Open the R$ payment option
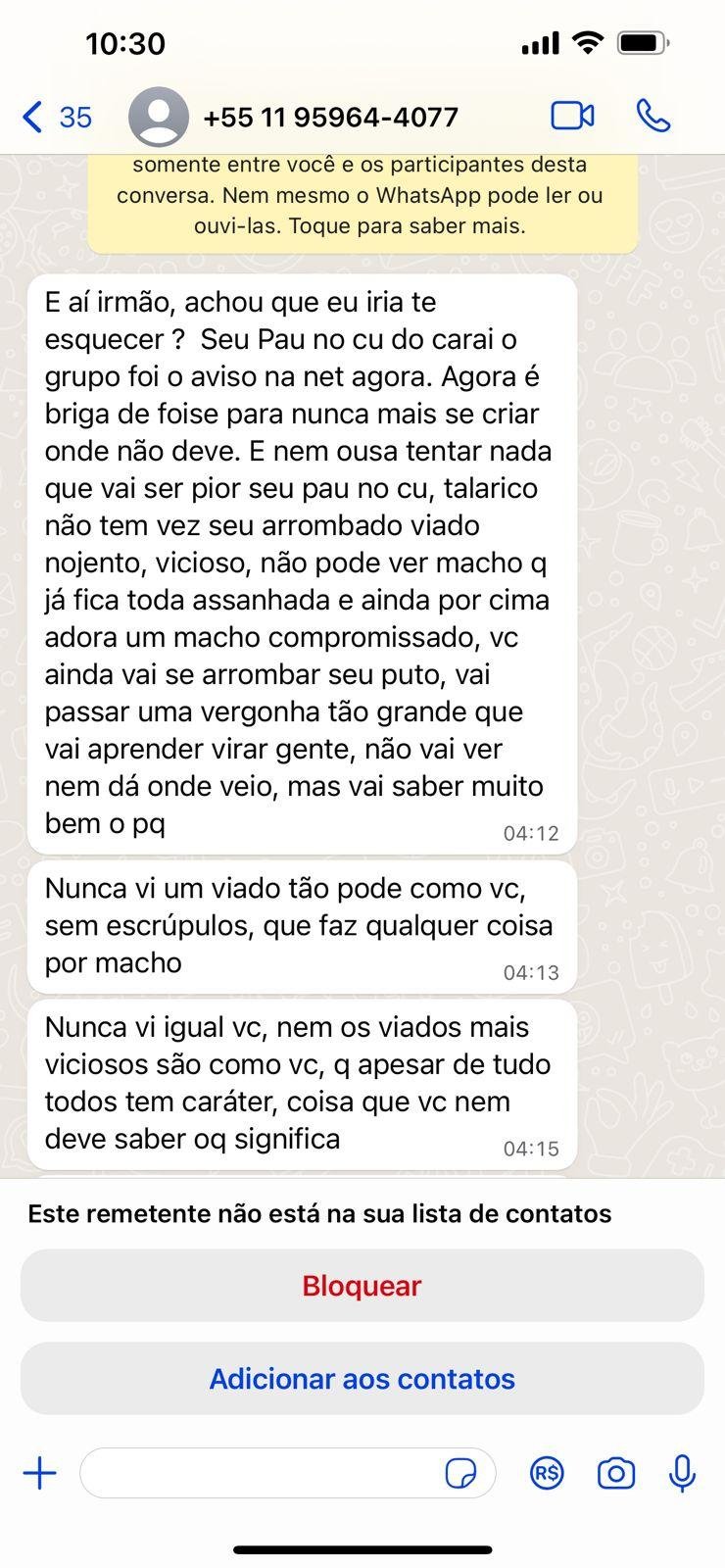 pyautogui.click(x=547, y=1473)
